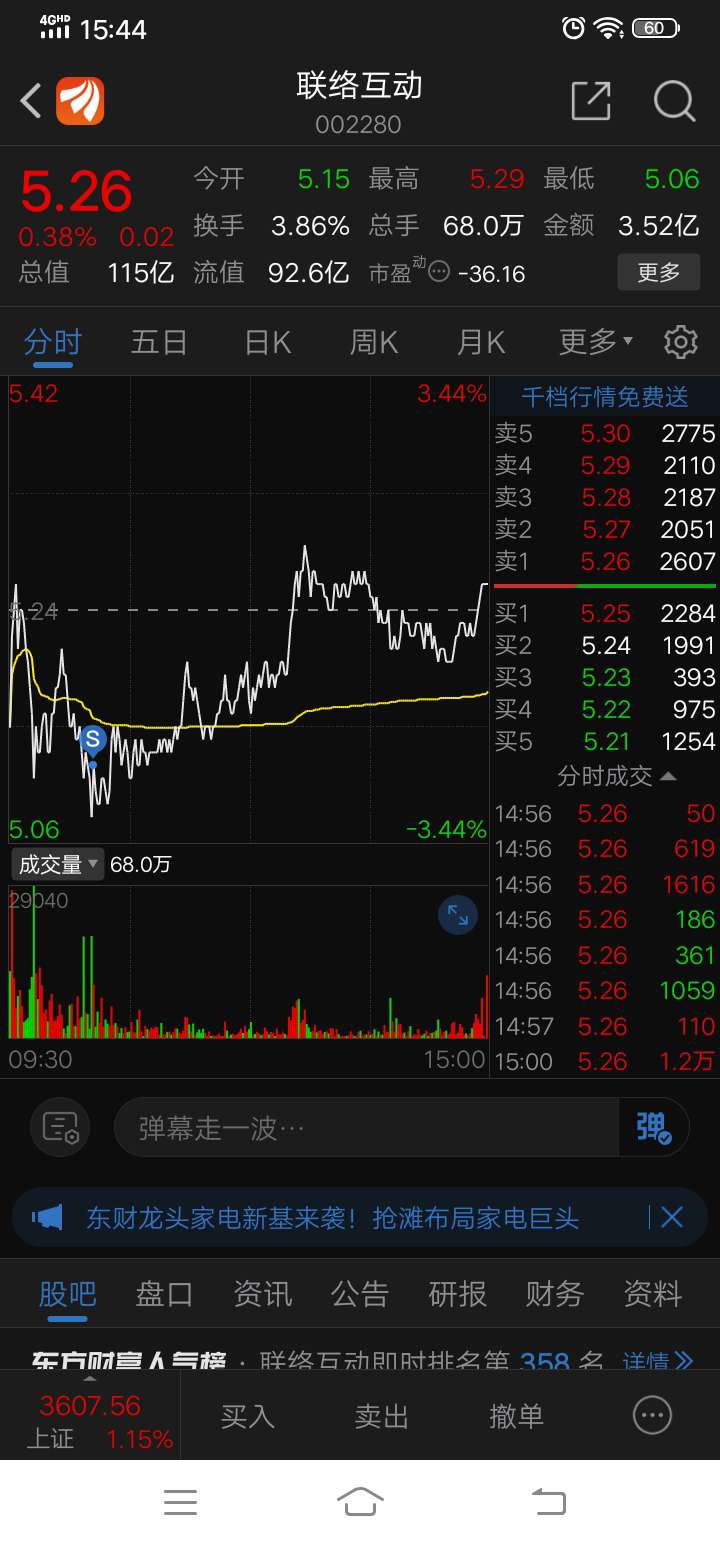
Task: Switch to the 盘口 tab
Action: click(164, 1293)
